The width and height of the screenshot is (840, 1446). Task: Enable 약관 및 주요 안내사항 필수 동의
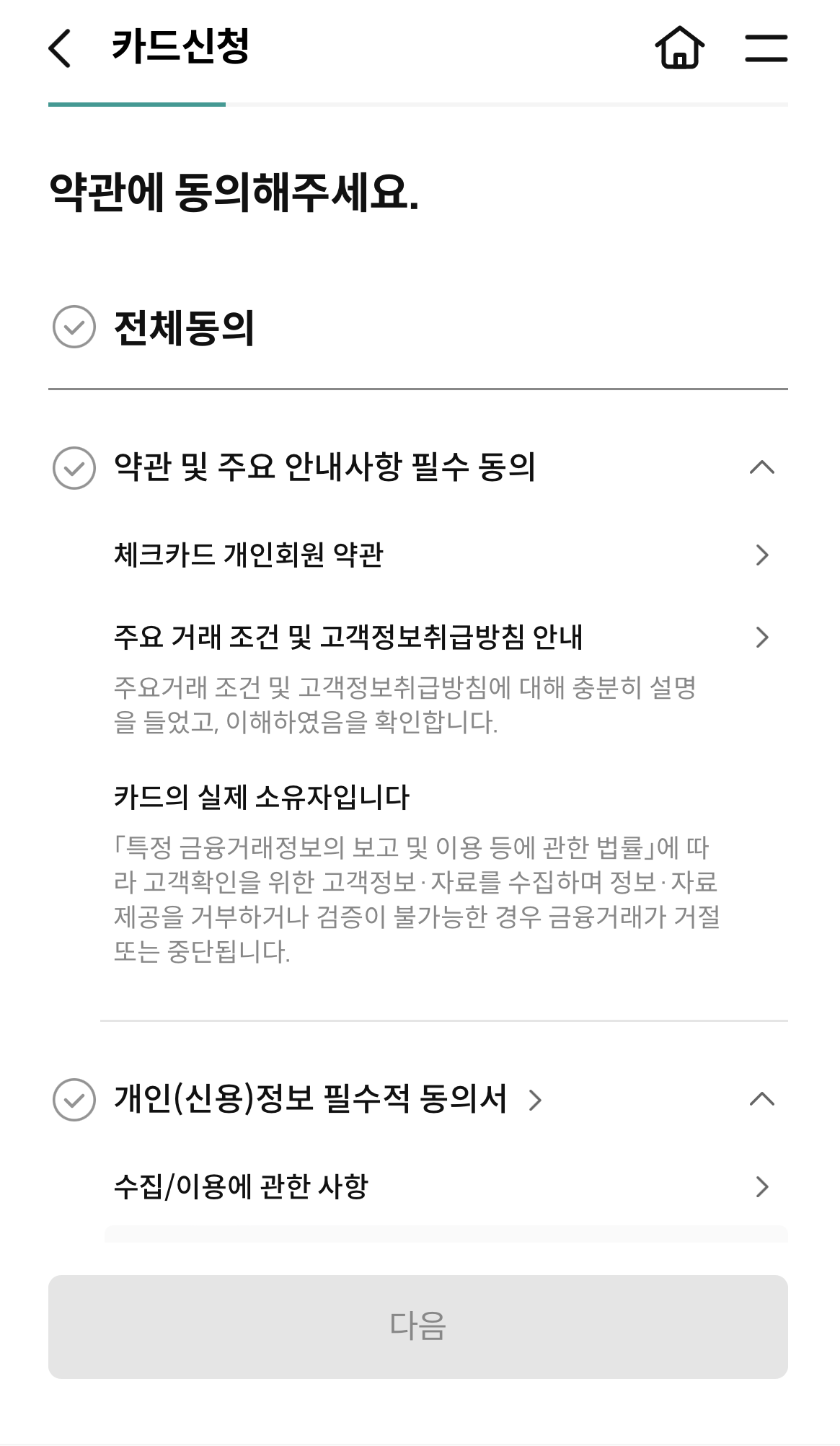point(324,469)
